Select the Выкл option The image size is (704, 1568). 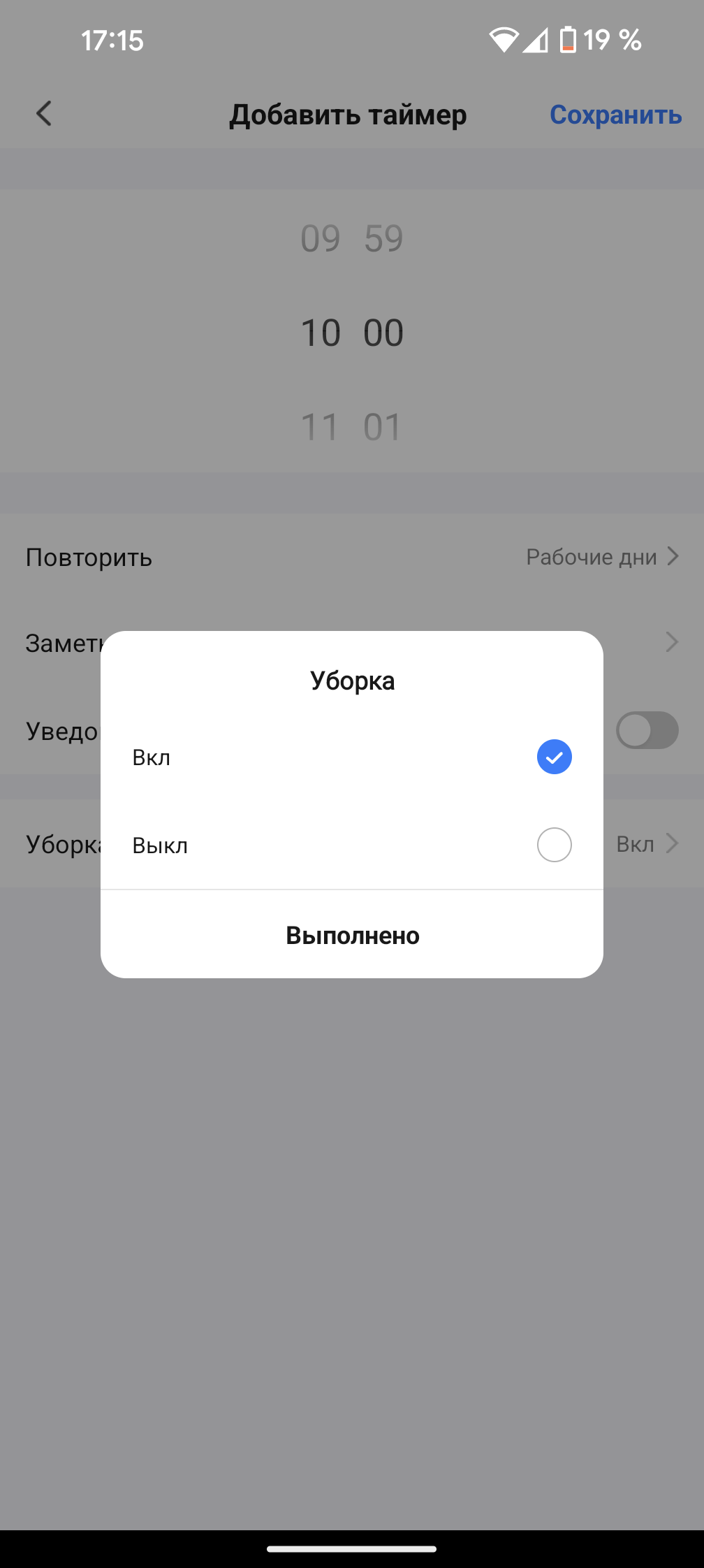(352, 845)
